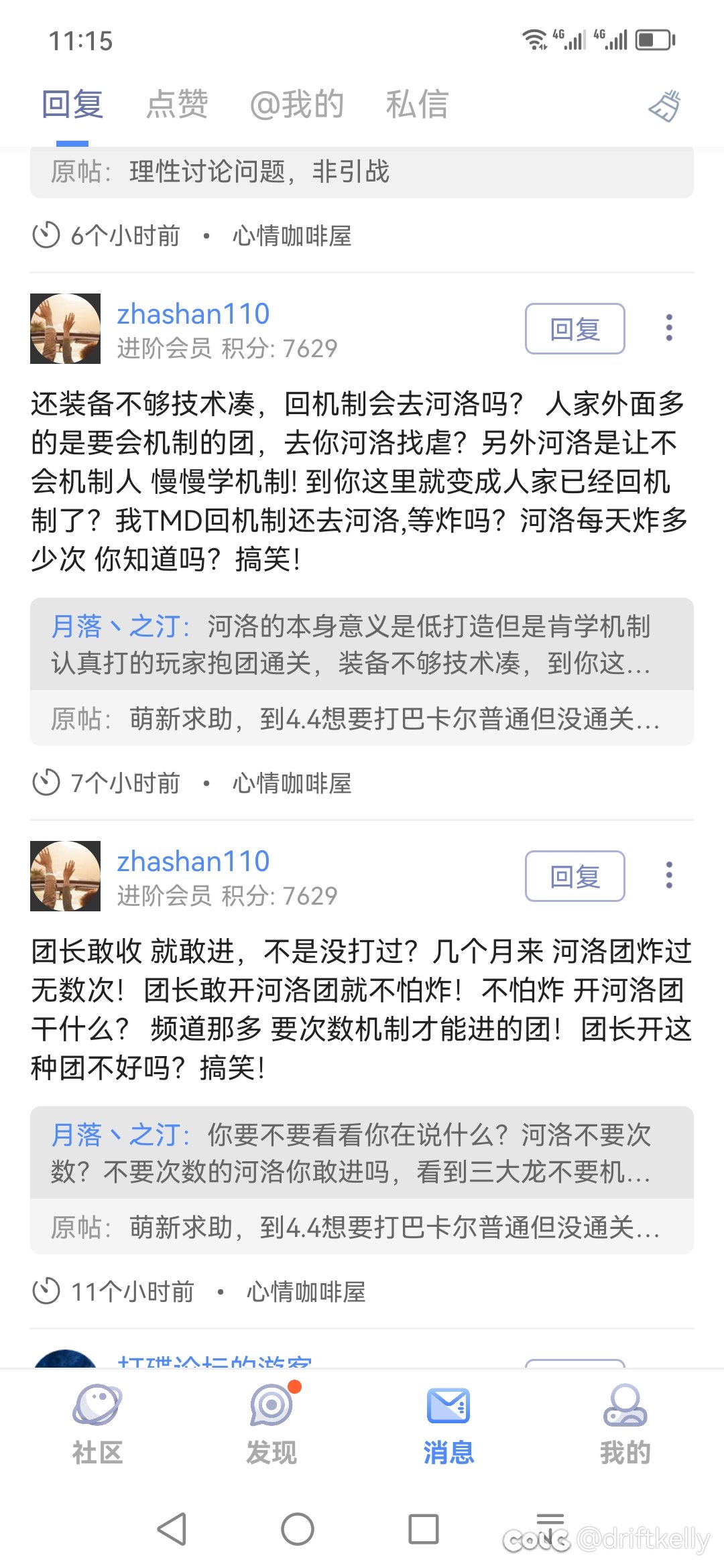The image size is (724, 1568).
Task: Switch to the 我的 tab
Action: (x=625, y=1423)
